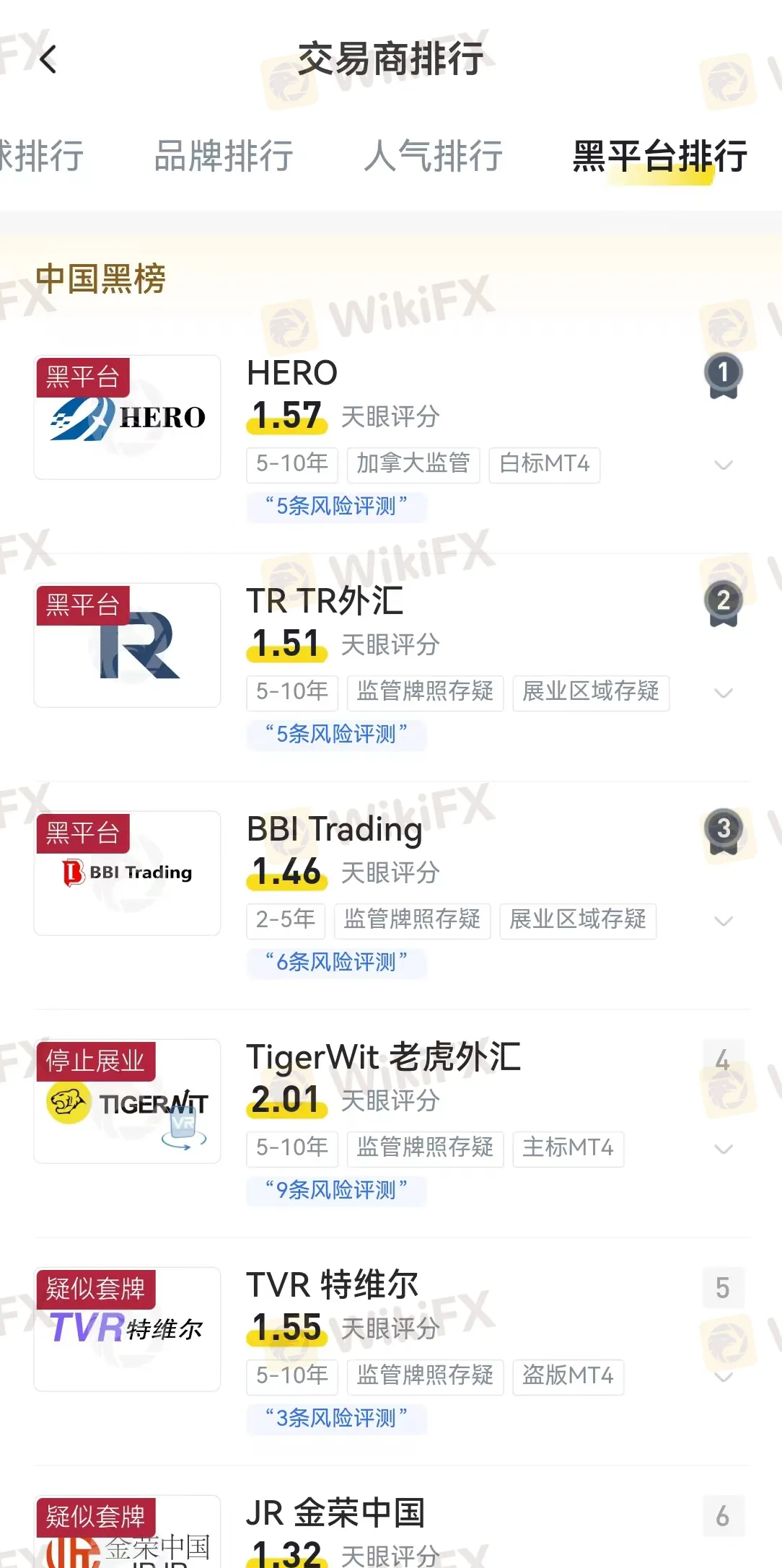
Task: Expand details chevron for TigerWit 老虎外汇
Action: click(723, 1149)
